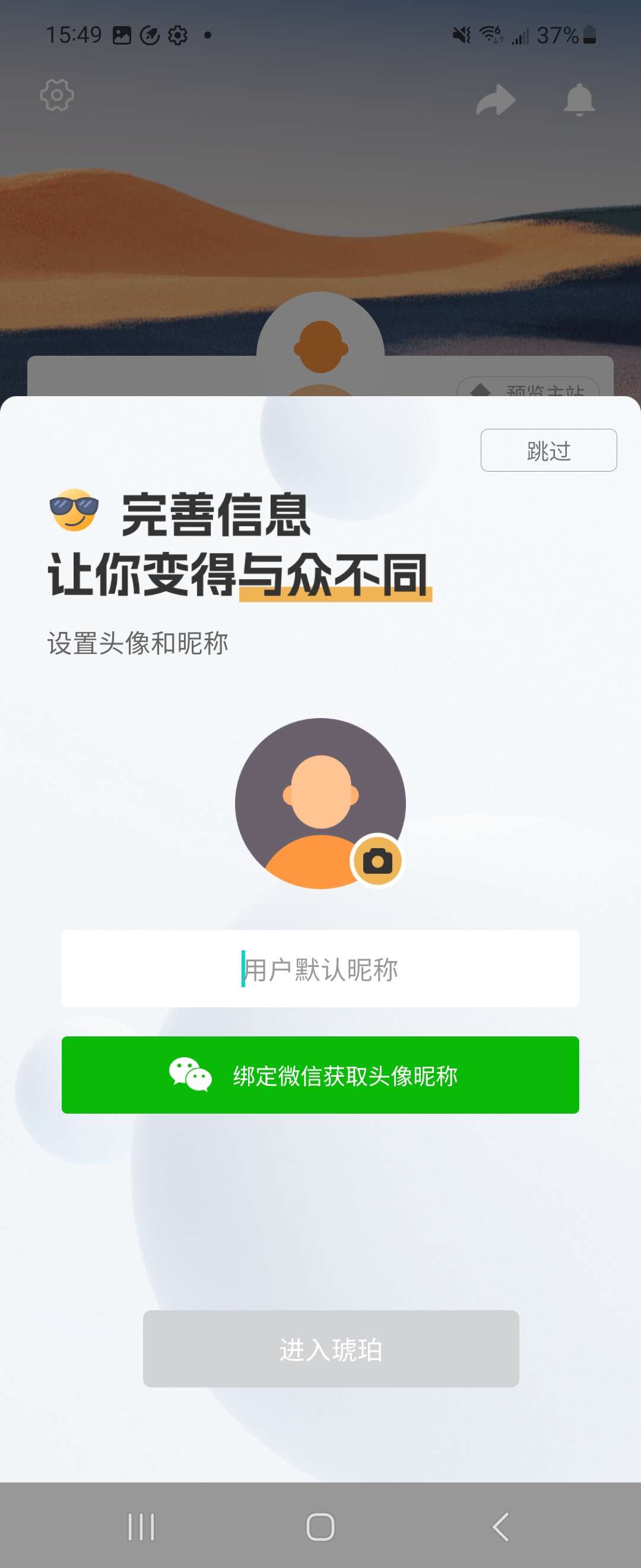Go back using the system back button
641x1568 pixels.
[x=500, y=1526]
